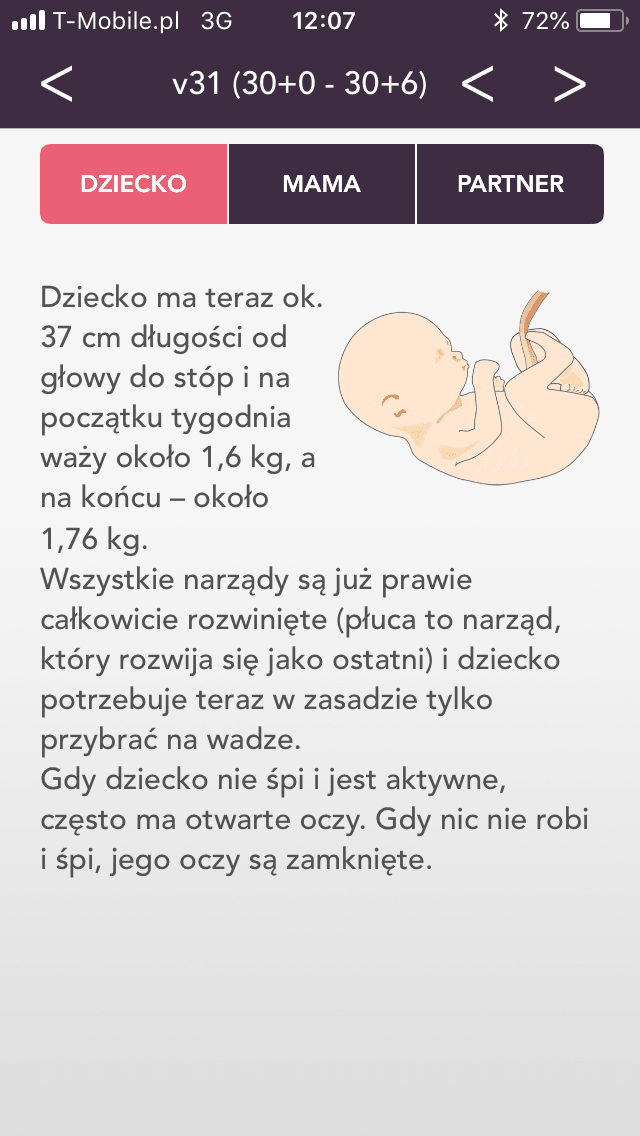This screenshot has height=1136, width=640.
Task: Select the Dziecko tab
Action: pos(134,184)
